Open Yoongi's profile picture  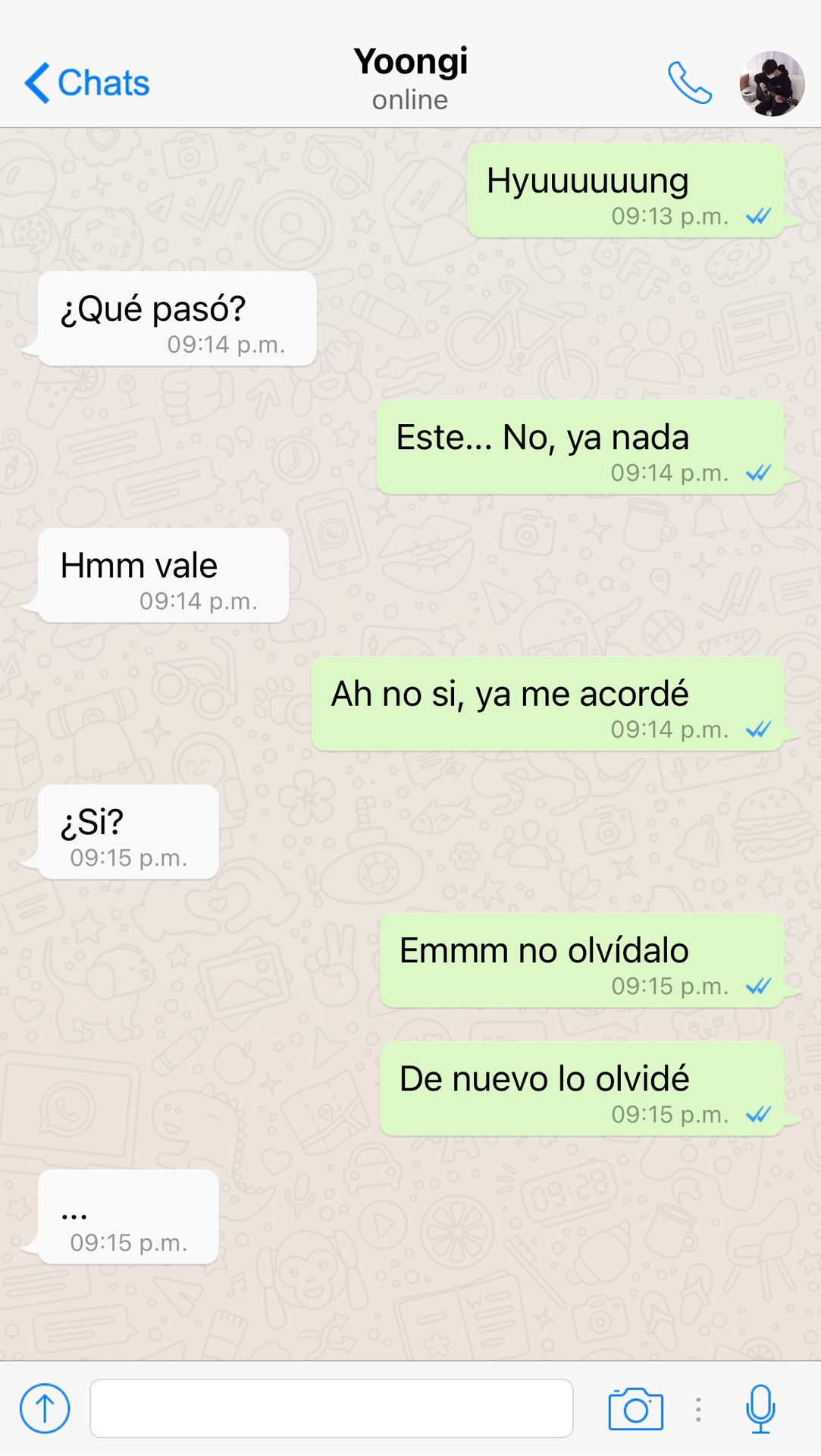771,83
